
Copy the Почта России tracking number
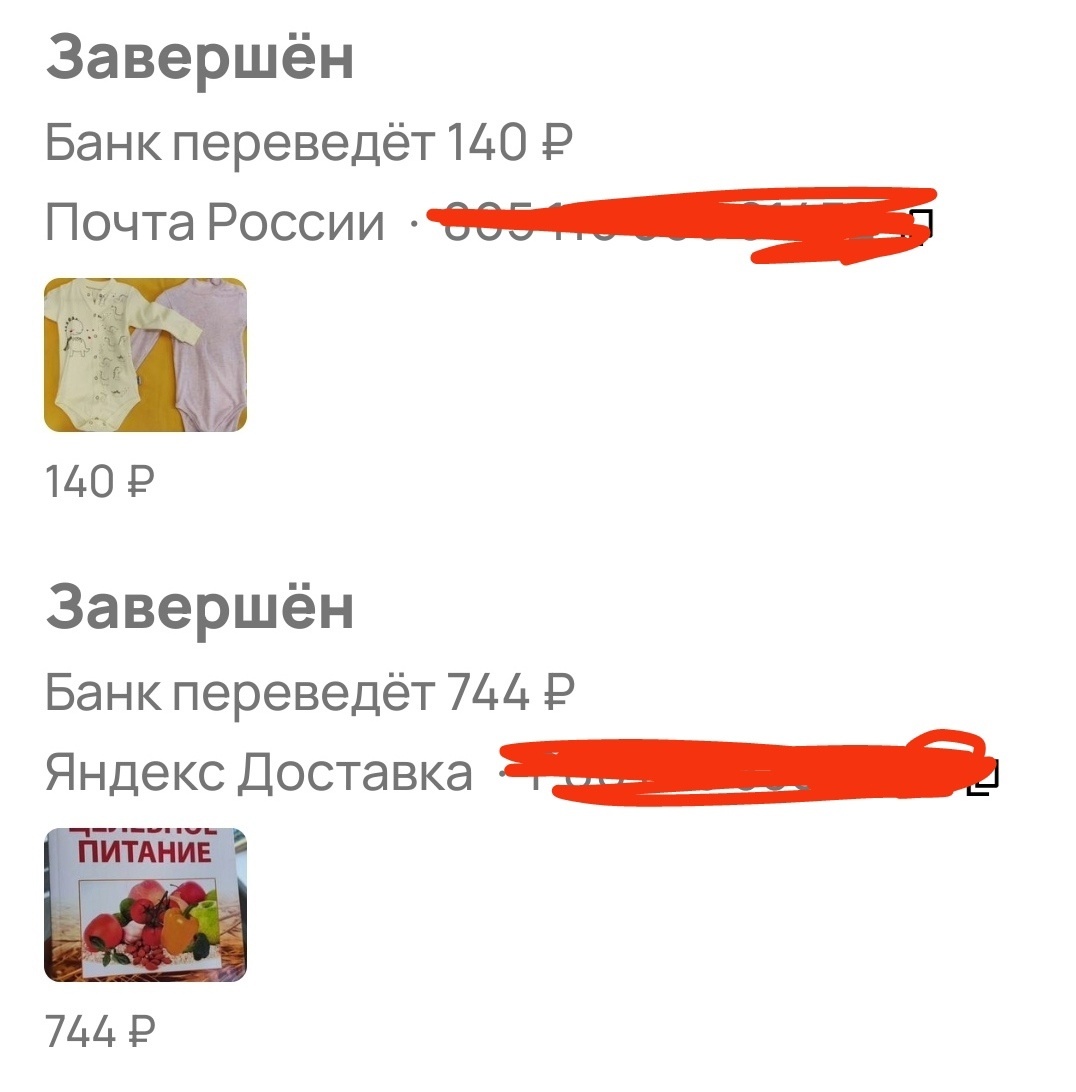(919, 226)
